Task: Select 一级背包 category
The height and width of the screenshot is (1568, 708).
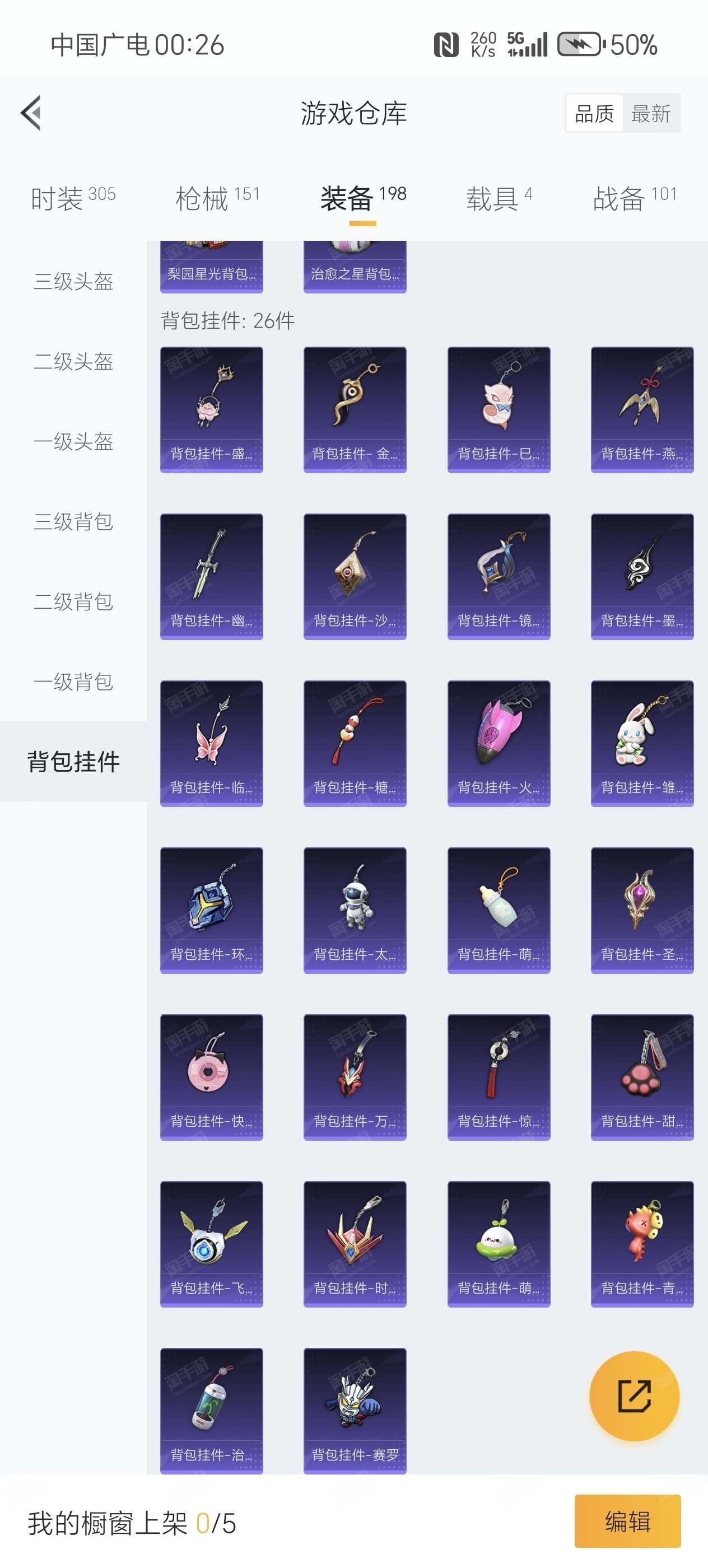Action: click(73, 682)
